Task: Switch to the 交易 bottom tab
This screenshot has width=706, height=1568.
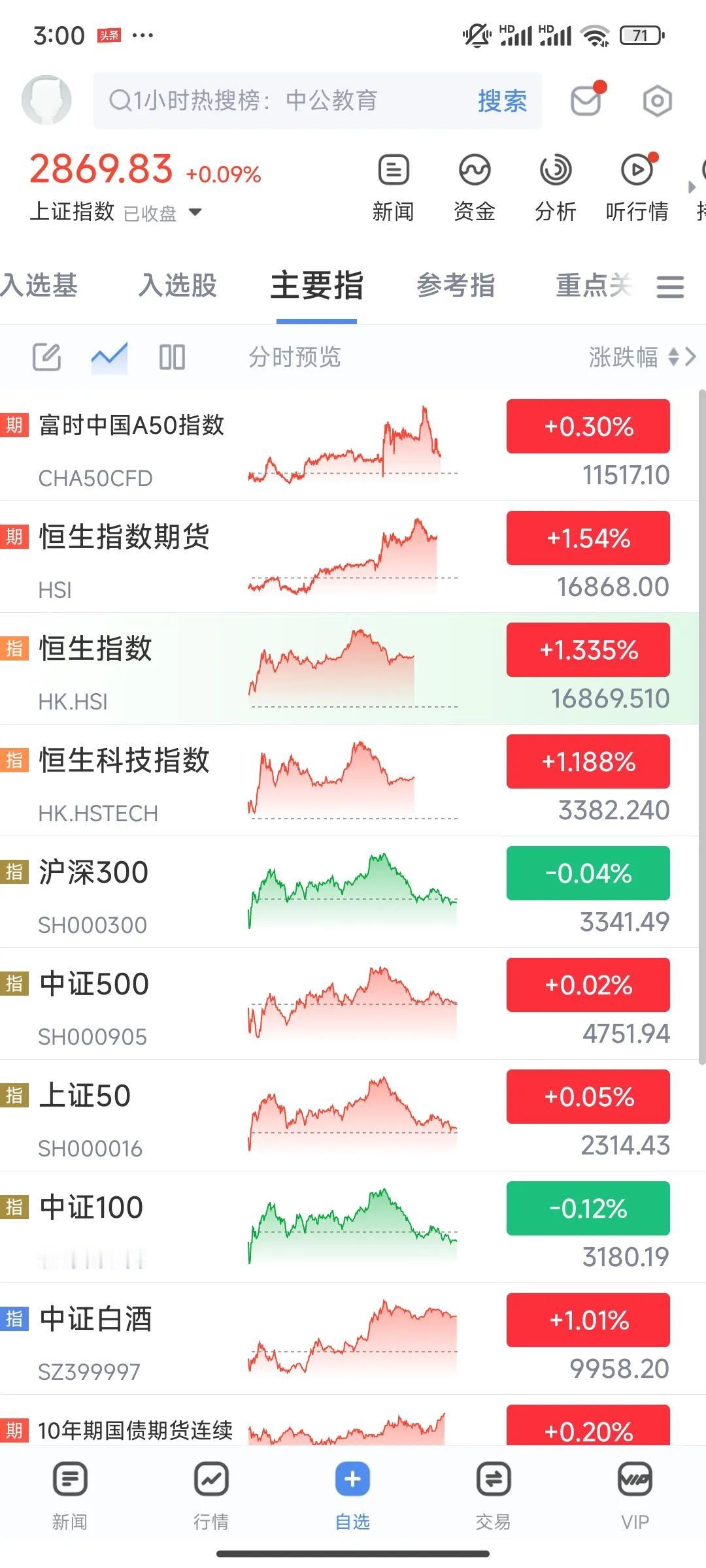Action: coord(493,1497)
